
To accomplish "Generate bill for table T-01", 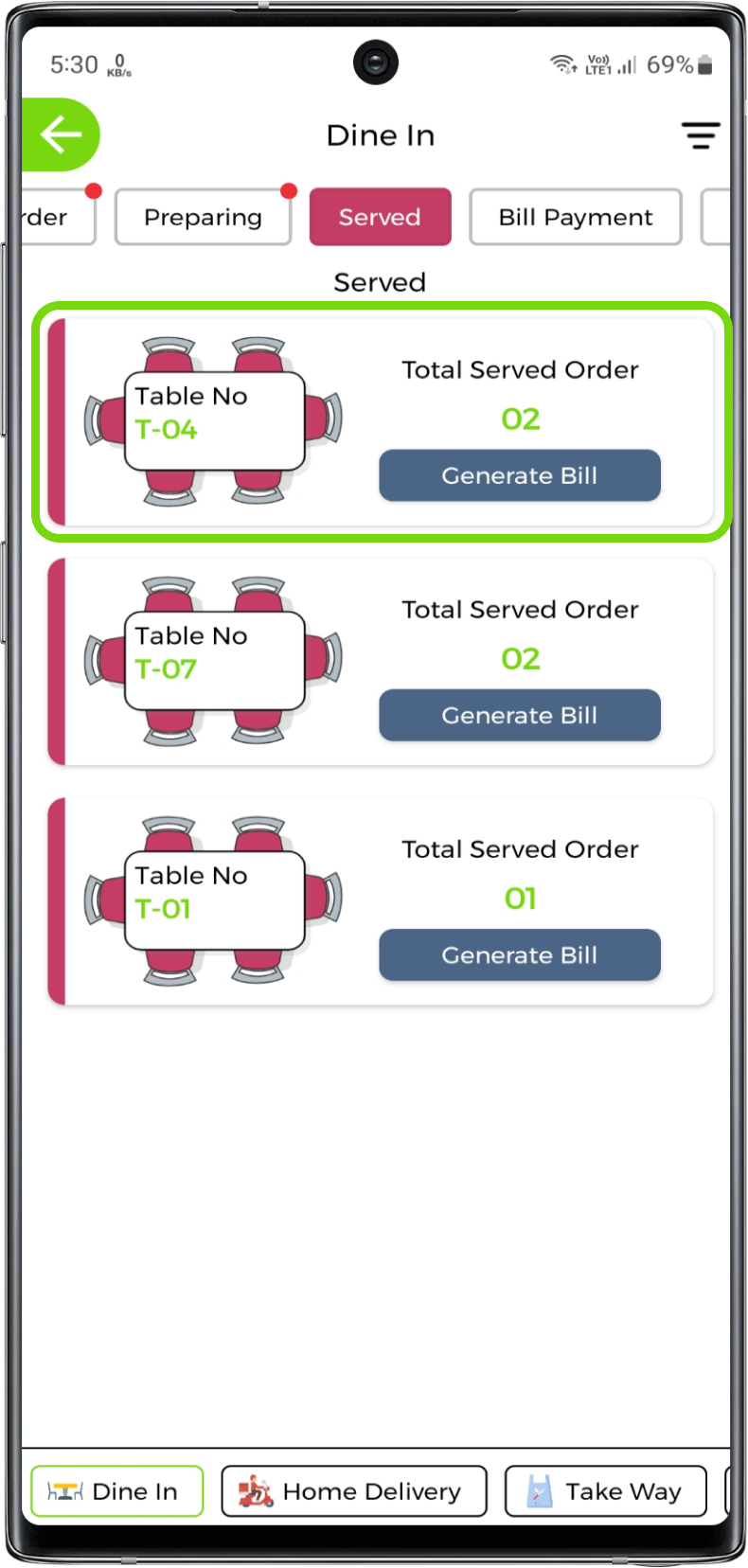I will click(x=520, y=954).
